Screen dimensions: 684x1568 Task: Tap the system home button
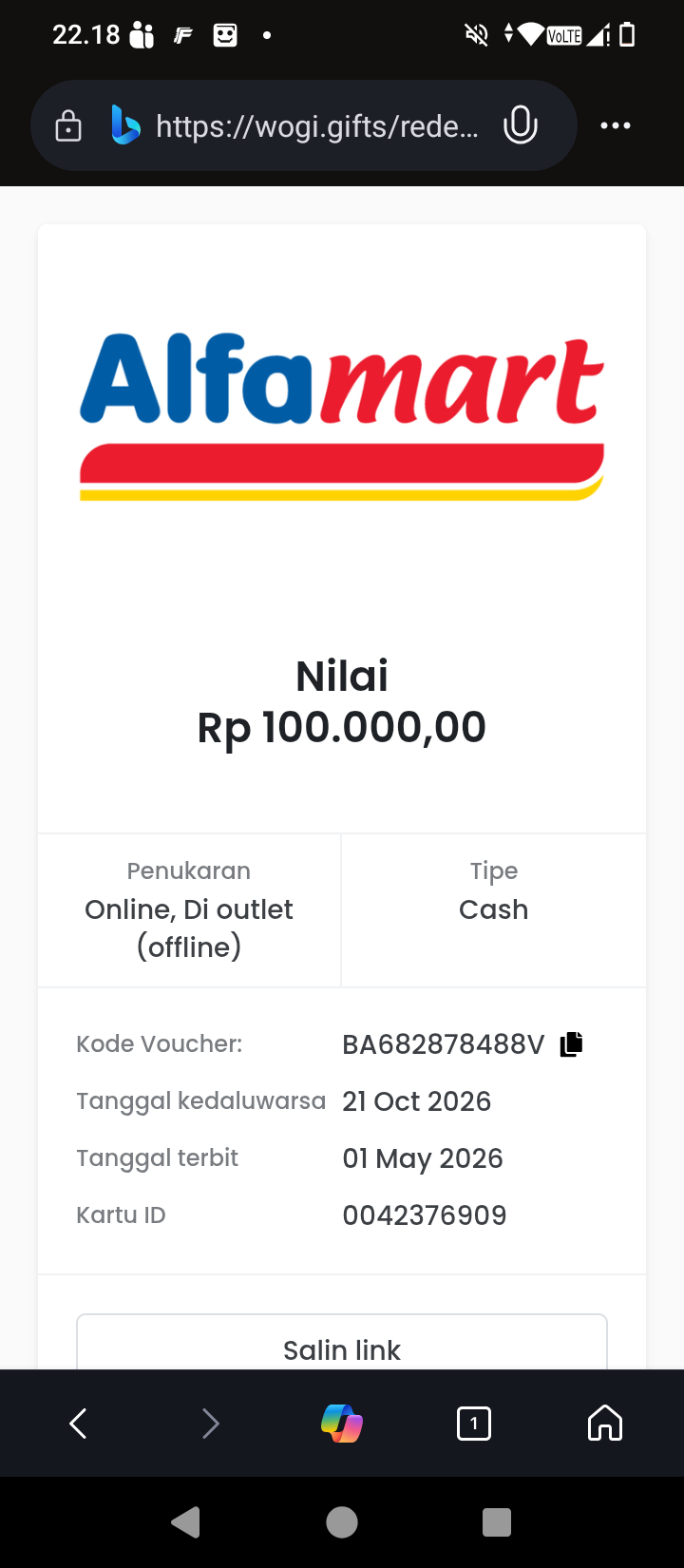coord(342,1522)
